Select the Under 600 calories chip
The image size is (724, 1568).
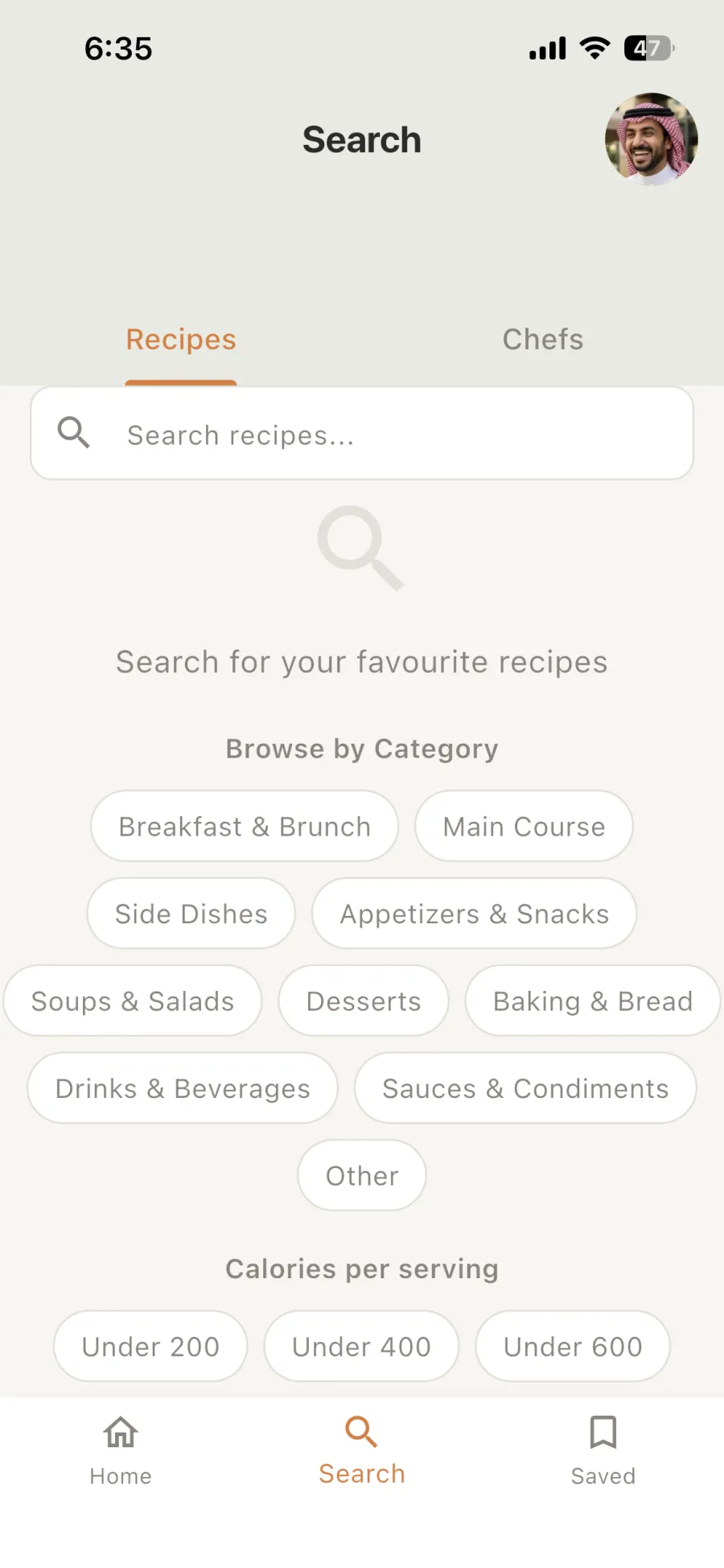point(573,1347)
